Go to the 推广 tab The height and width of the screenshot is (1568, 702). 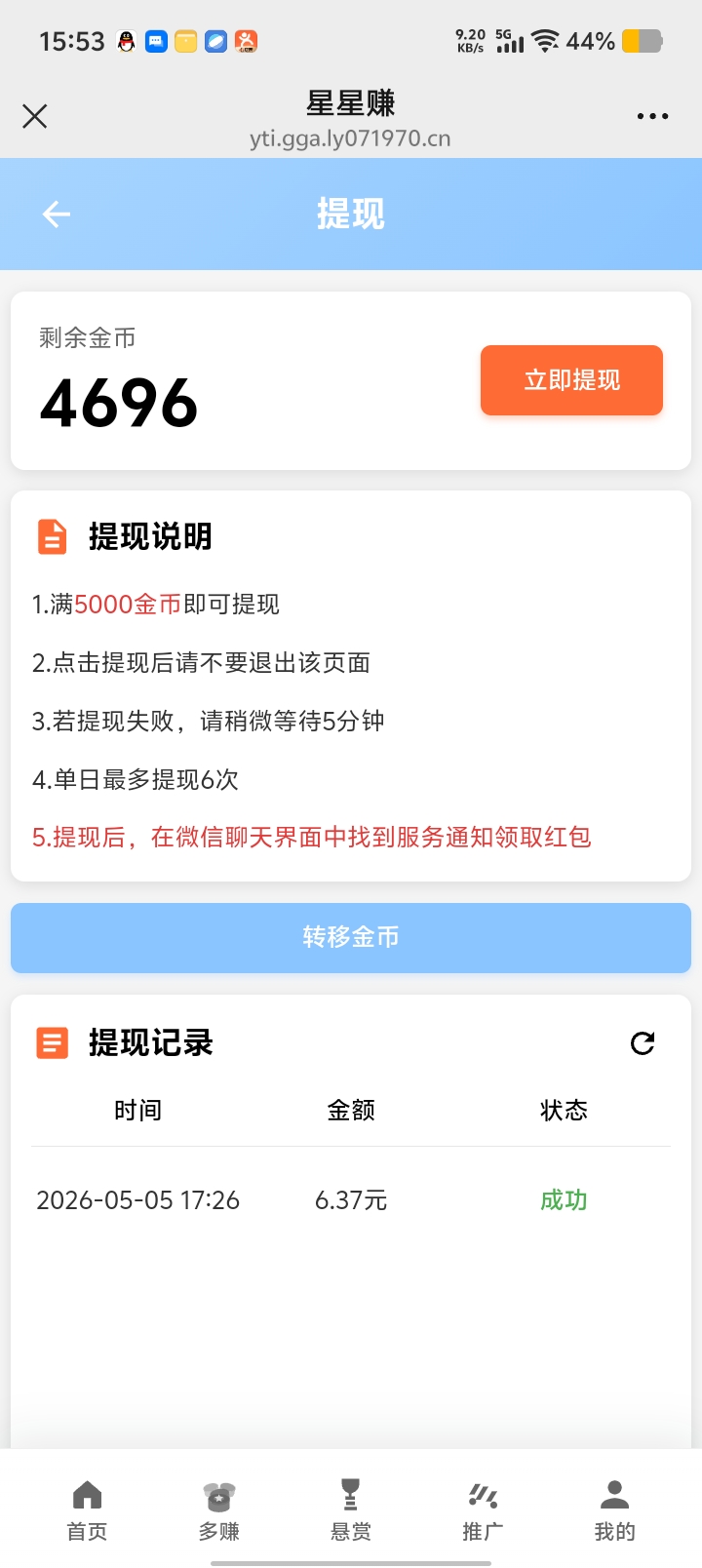[x=483, y=1510]
